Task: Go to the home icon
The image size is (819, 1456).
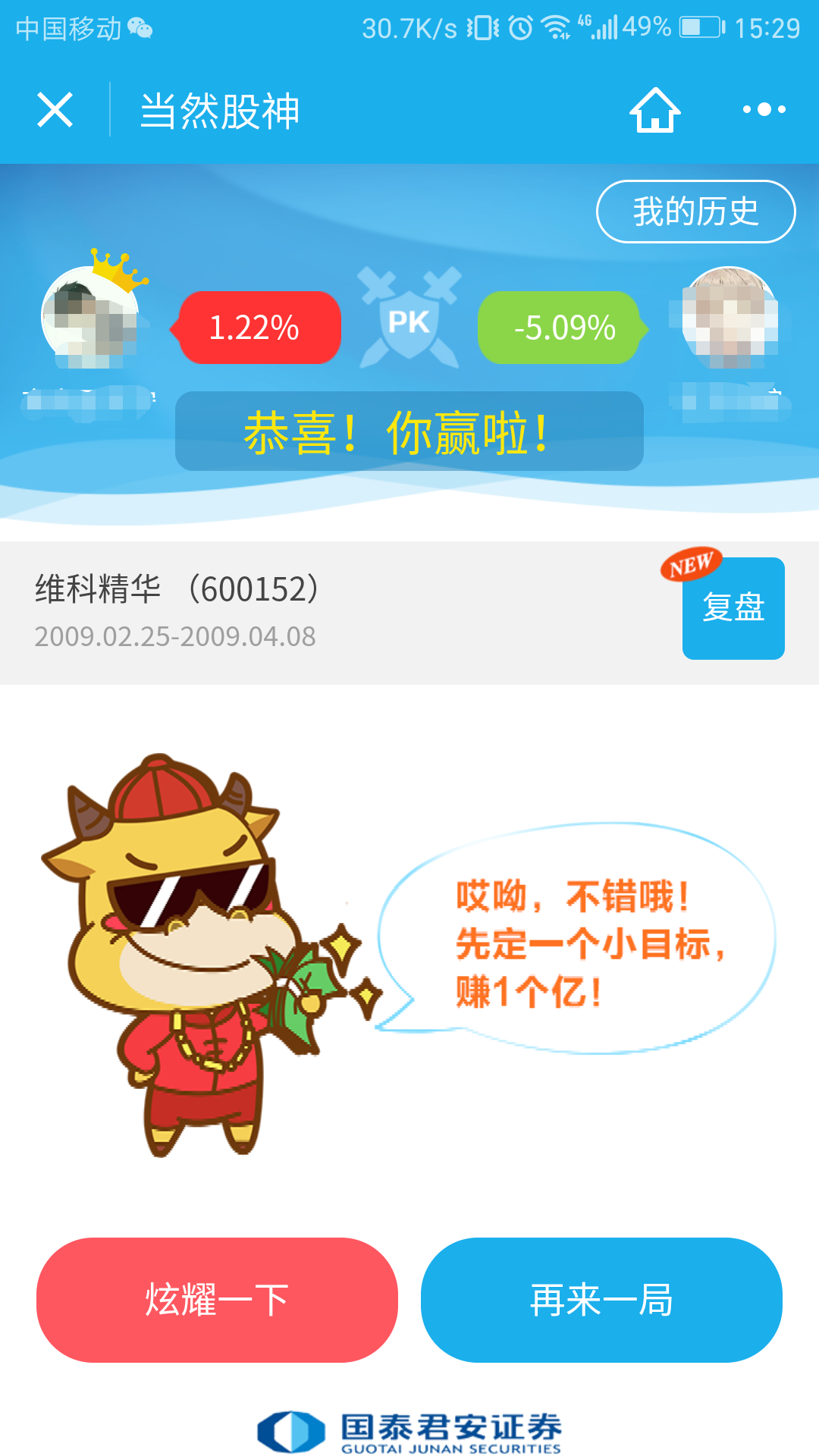Action: coord(654,111)
